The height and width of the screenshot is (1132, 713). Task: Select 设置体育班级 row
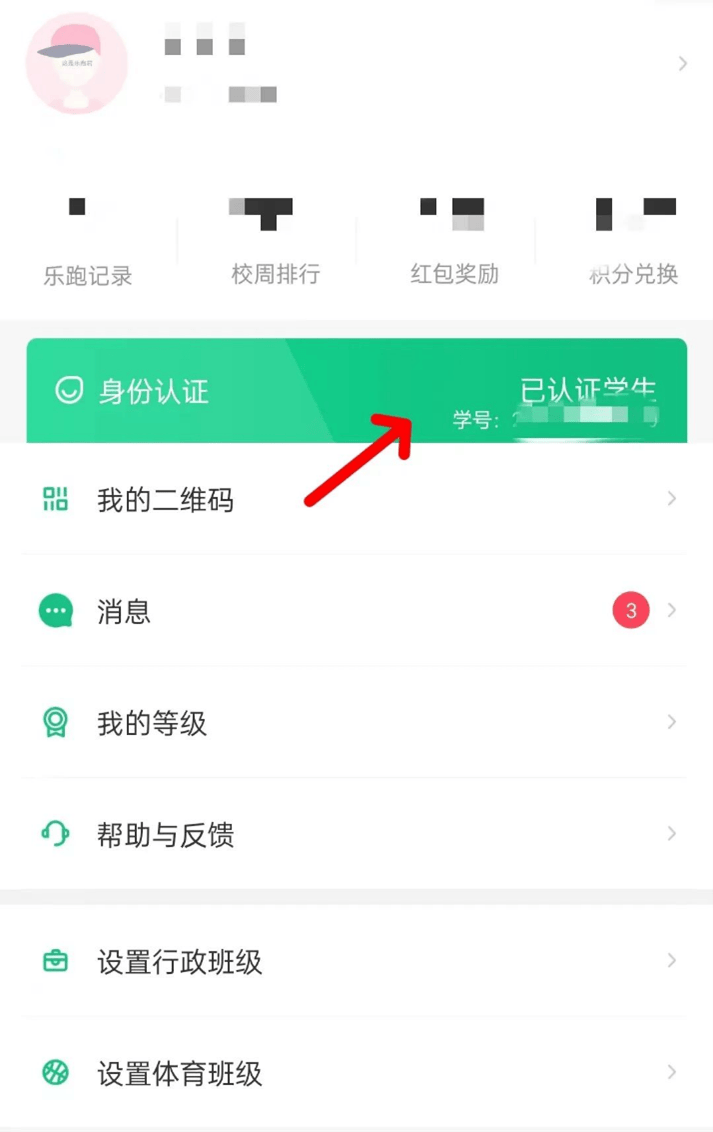pos(356,1074)
